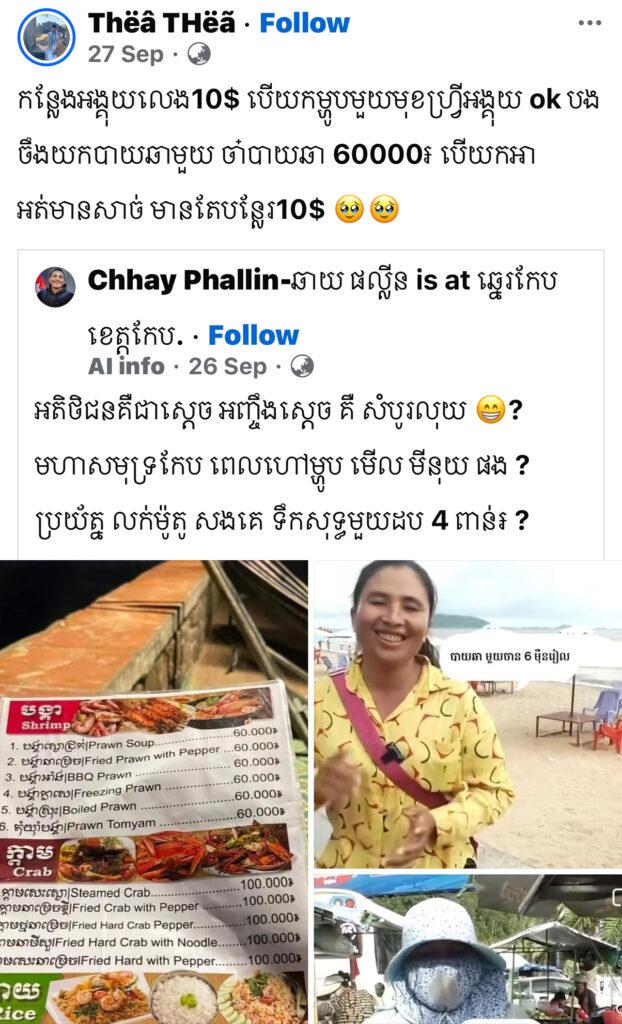This screenshot has height=1024, width=622.
Task: Follow Chhay Phallin
Action: (253, 335)
